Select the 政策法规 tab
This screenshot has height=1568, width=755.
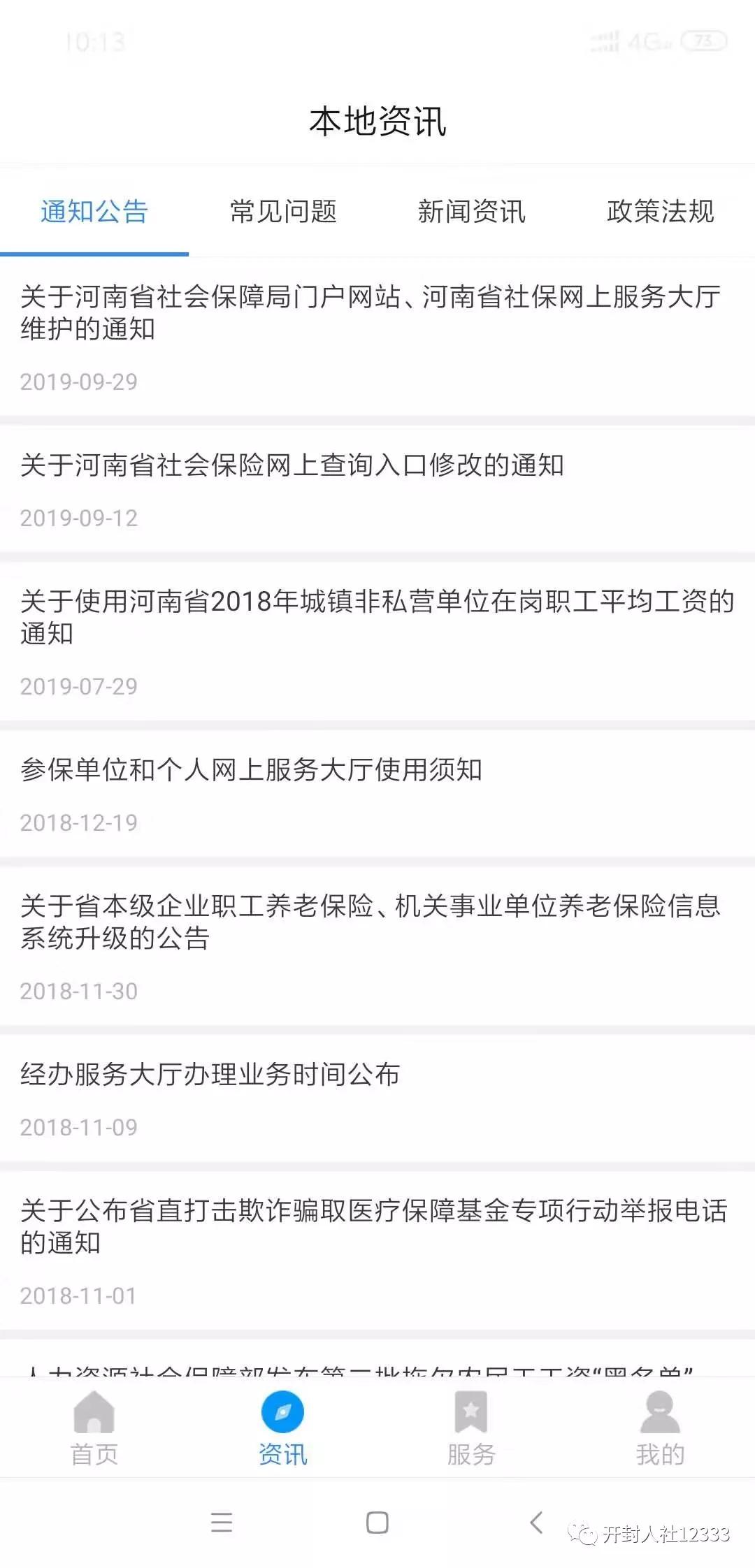pyautogui.click(x=660, y=213)
